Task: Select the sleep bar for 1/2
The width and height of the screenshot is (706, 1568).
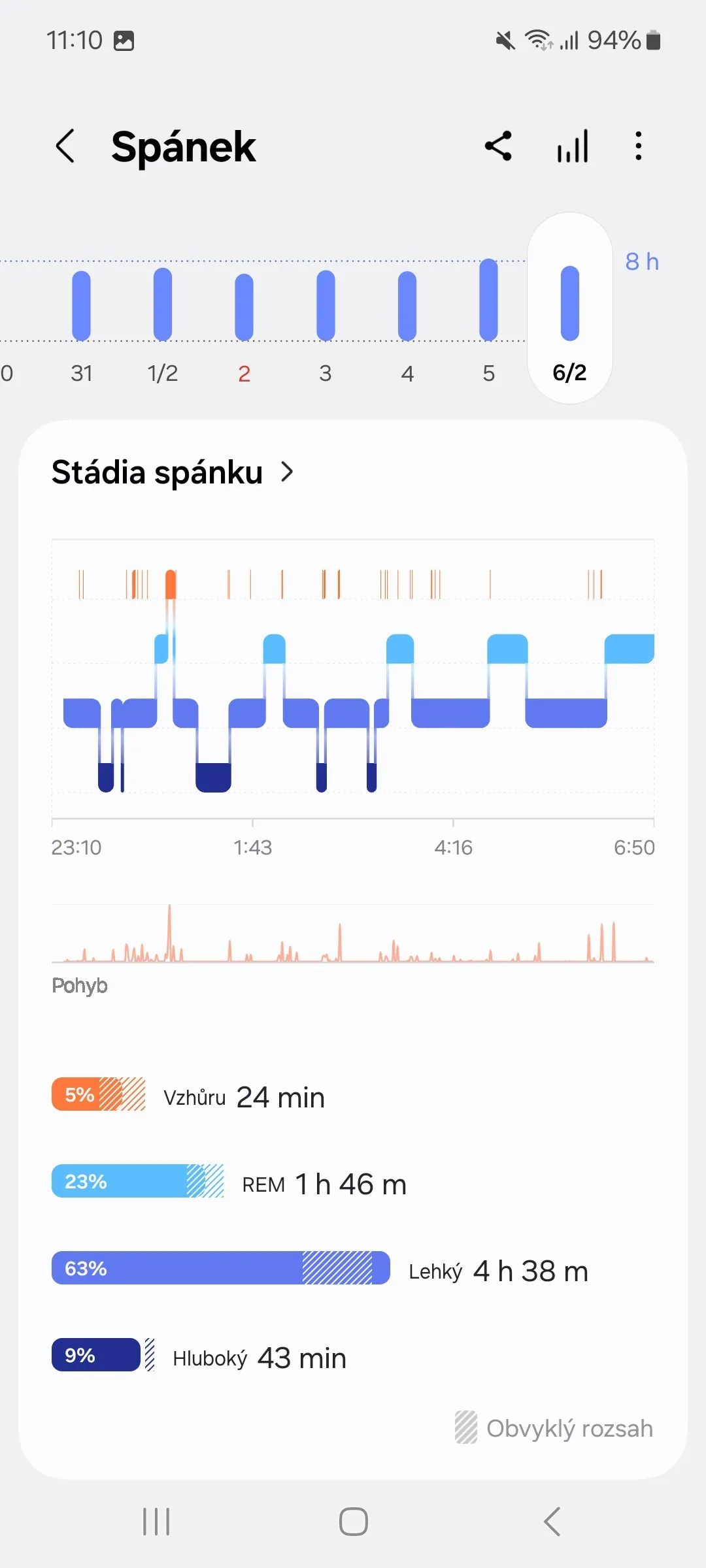Action: point(163,304)
